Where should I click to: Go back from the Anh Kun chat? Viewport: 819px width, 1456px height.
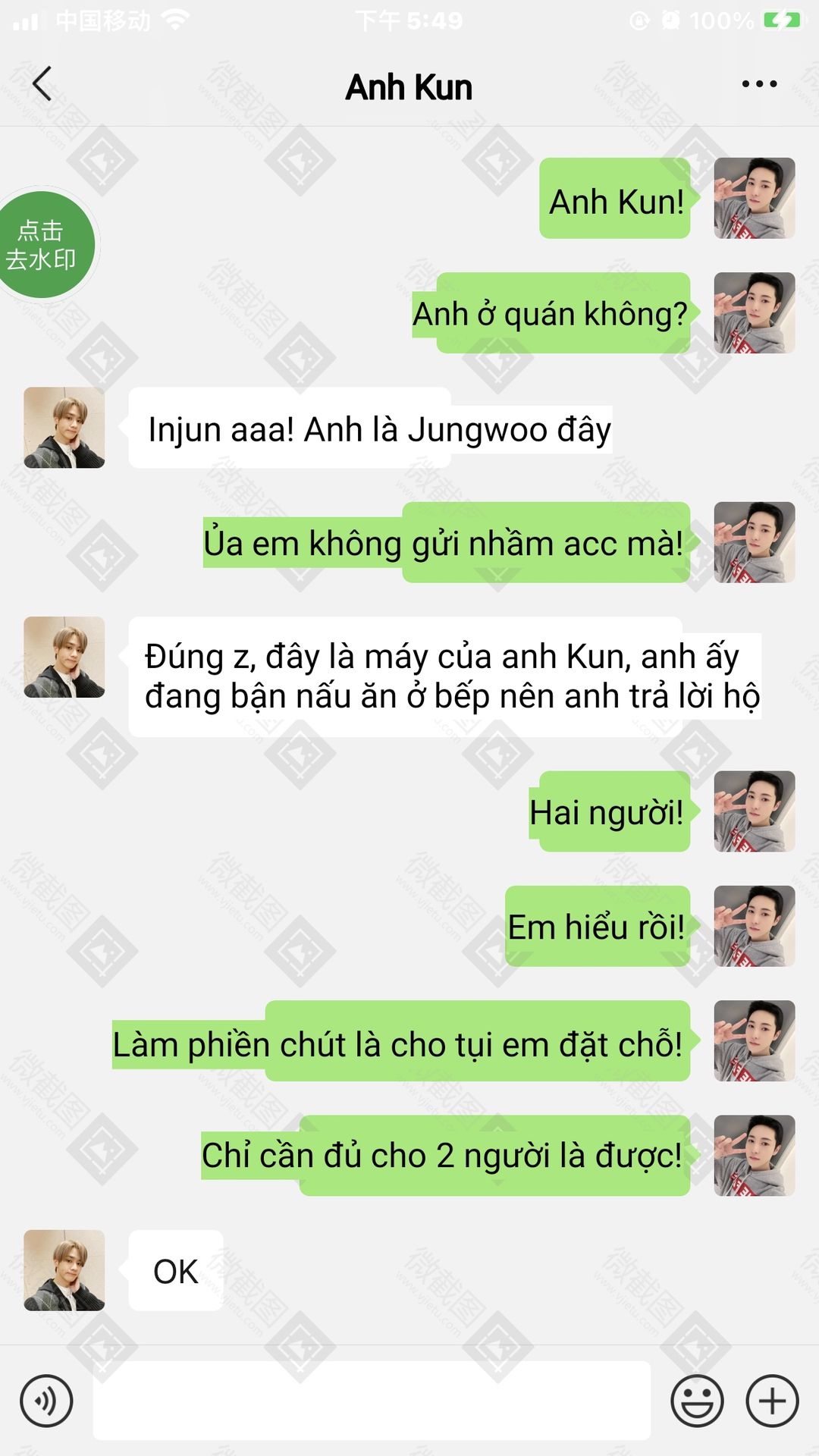pos(42,84)
